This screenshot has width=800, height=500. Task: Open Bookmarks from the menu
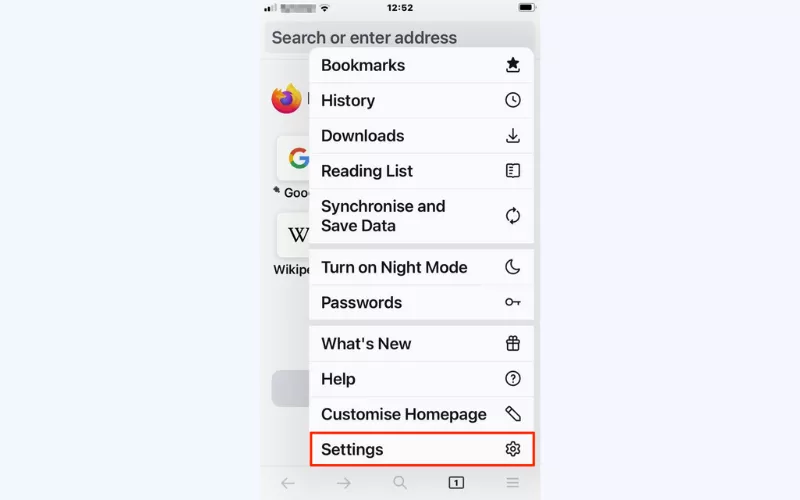[x=420, y=65]
